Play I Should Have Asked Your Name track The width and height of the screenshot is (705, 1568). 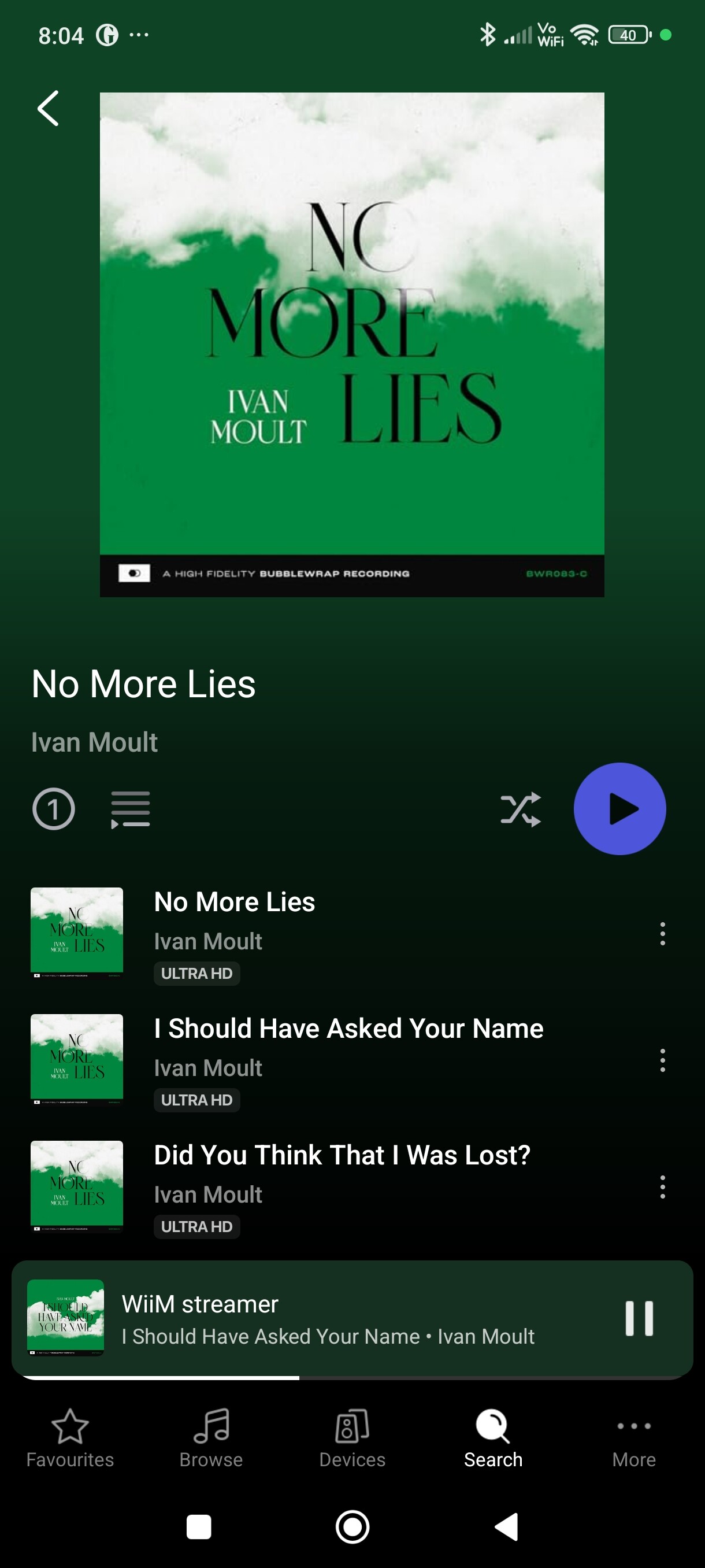tap(348, 1029)
